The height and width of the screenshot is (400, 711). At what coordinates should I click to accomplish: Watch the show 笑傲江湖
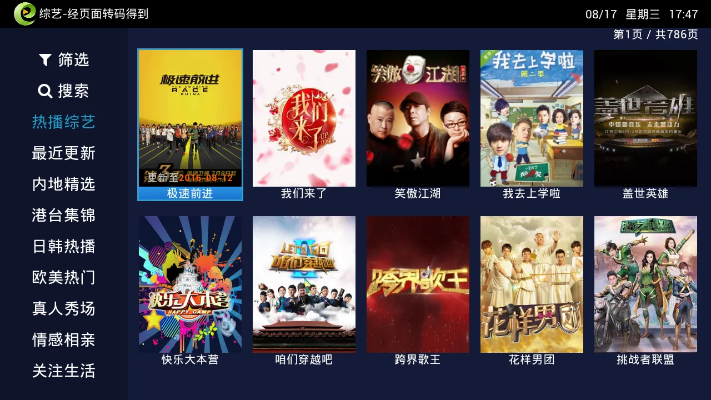click(417, 118)
